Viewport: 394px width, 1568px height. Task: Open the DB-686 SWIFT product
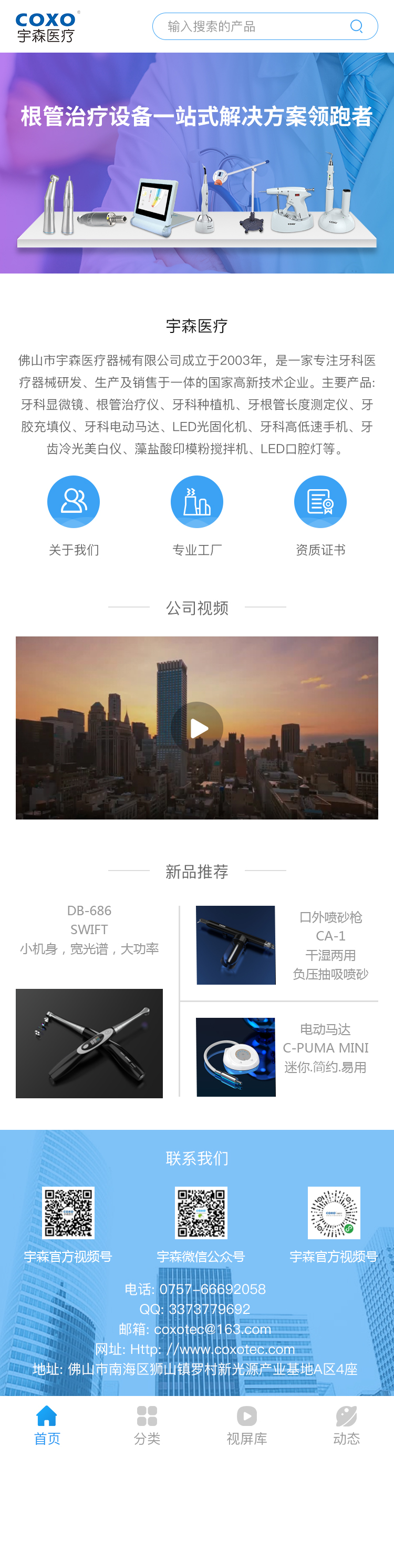[89, 1042]
